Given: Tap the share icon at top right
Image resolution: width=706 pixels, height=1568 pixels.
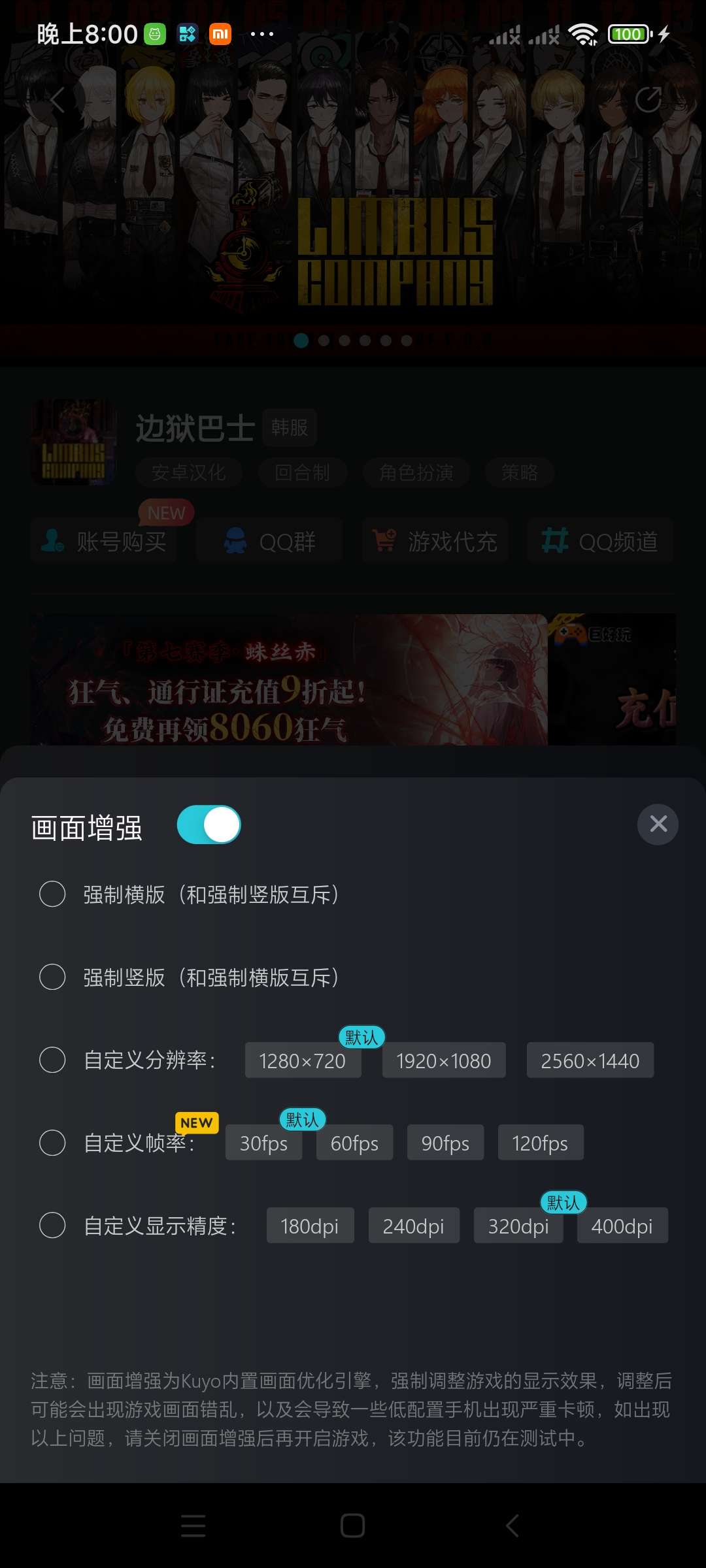Looking at the screenshot, I should (x=647, y=99).
